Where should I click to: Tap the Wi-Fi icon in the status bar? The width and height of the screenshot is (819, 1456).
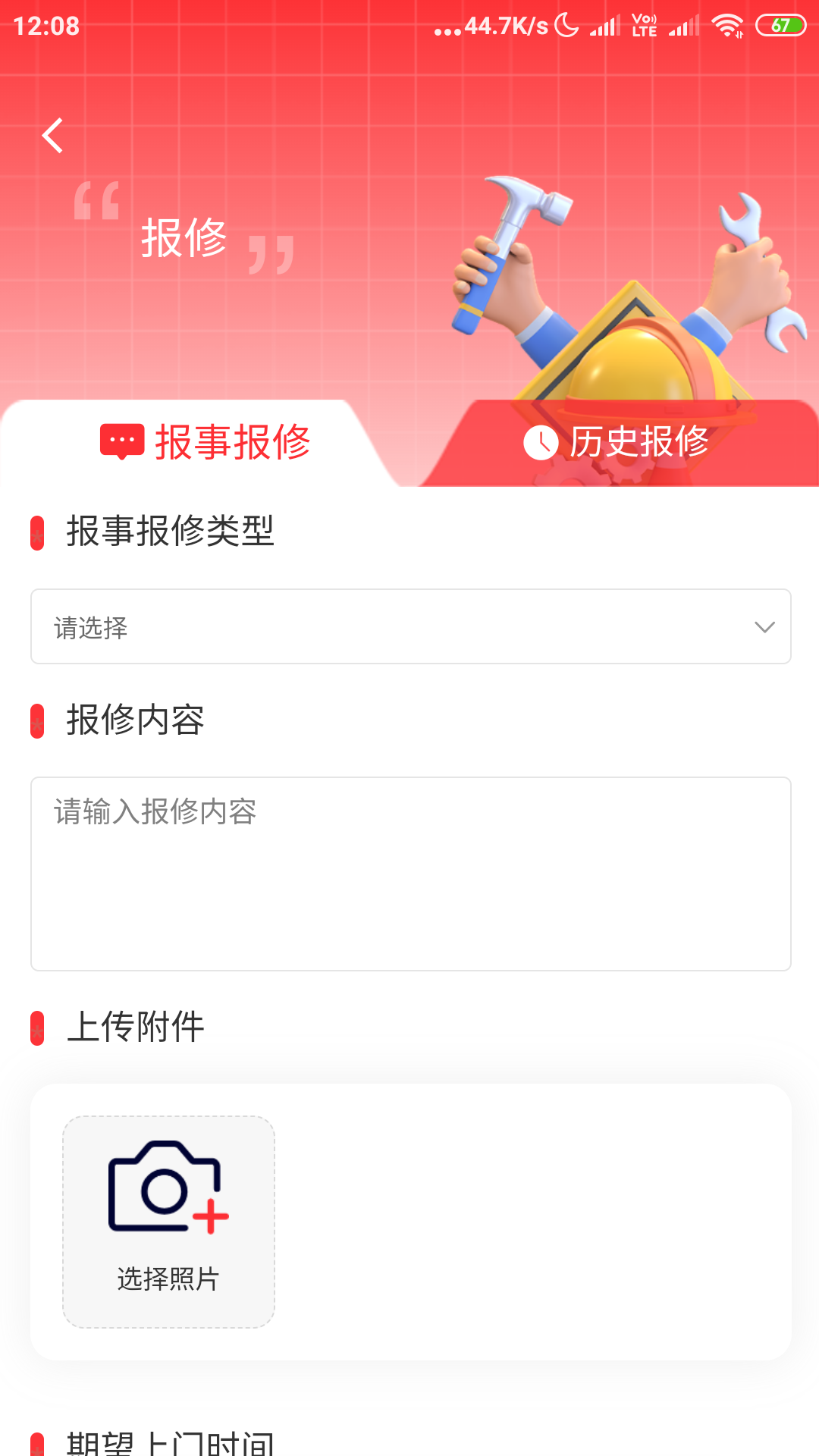tap(726, 24)
